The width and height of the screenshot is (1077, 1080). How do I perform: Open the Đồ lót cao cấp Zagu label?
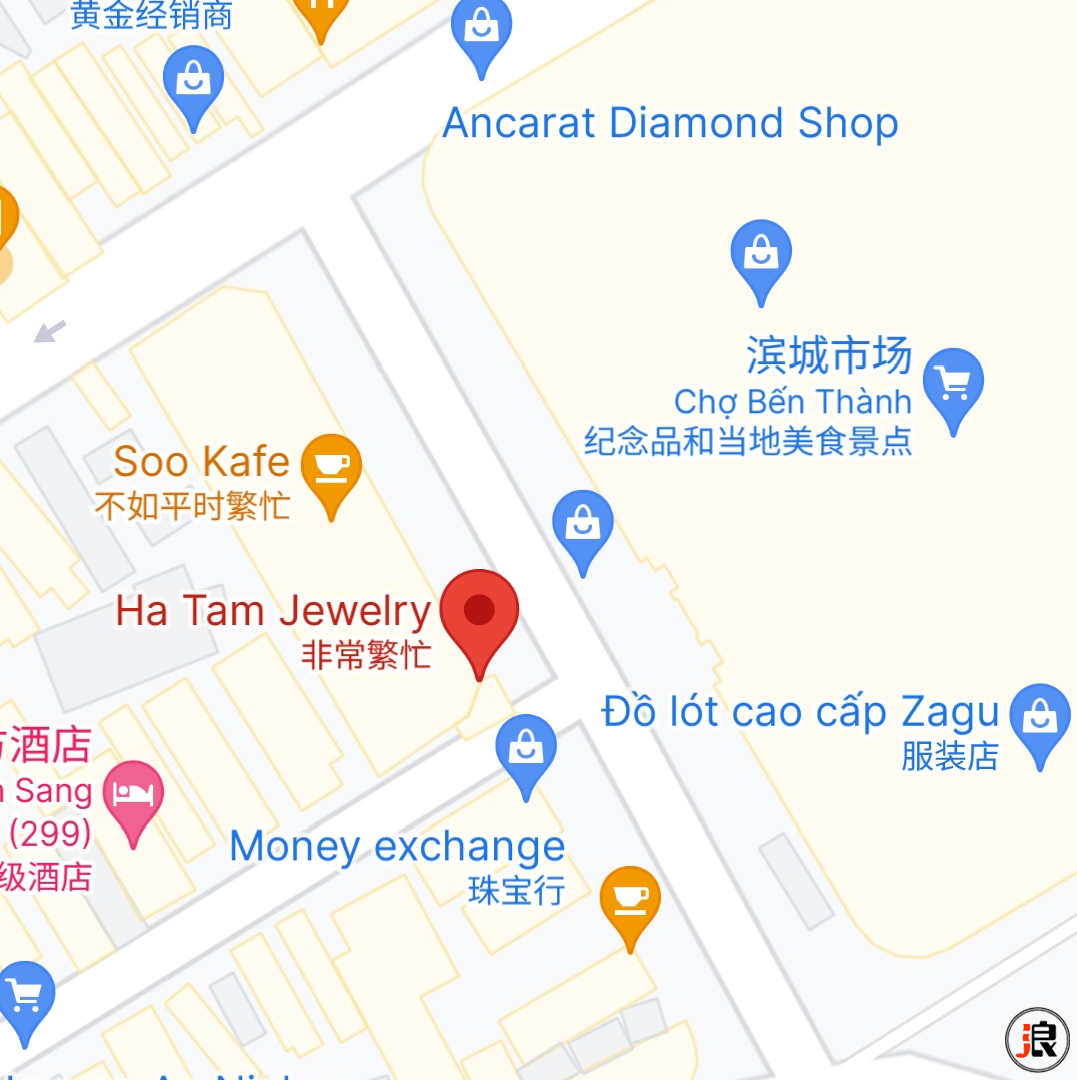[798, 711]
